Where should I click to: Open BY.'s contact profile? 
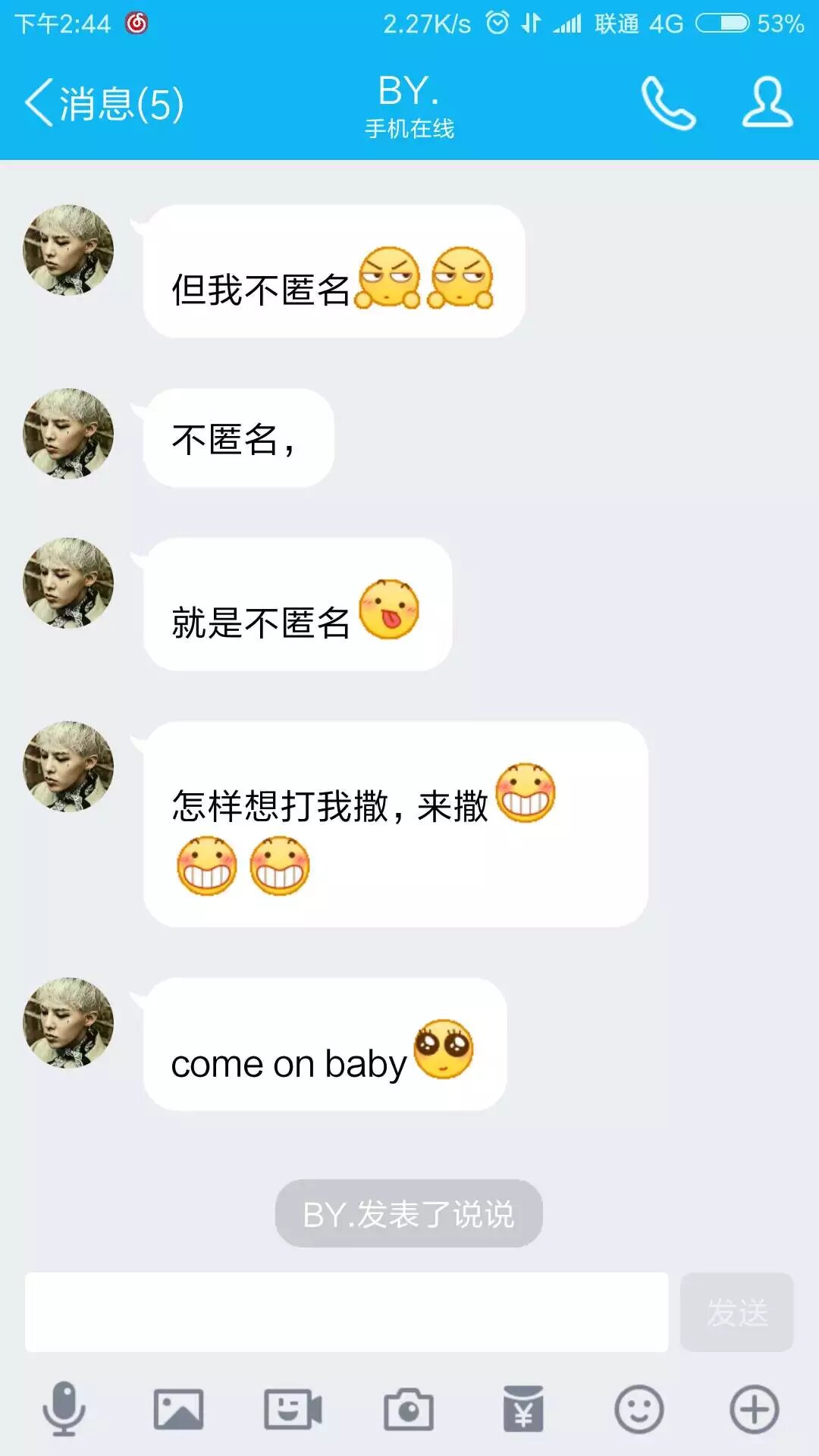pyautogui.click(x=767, y=102)
